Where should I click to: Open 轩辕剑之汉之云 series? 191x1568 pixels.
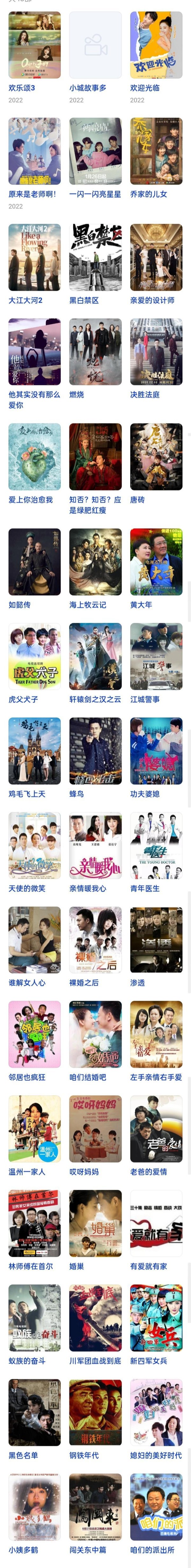click(x=95, y=656)
